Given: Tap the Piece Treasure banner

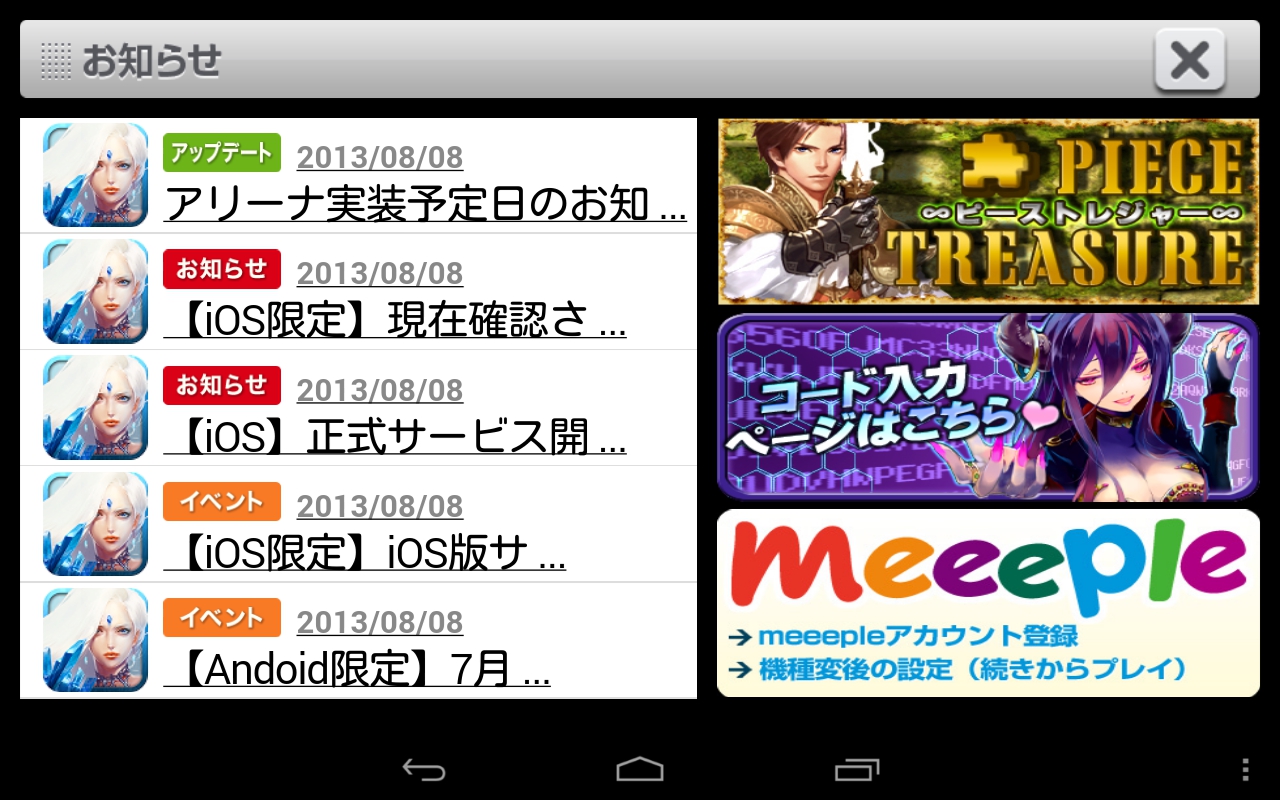Looking at the screenshot, I should [x=988, y=211].
